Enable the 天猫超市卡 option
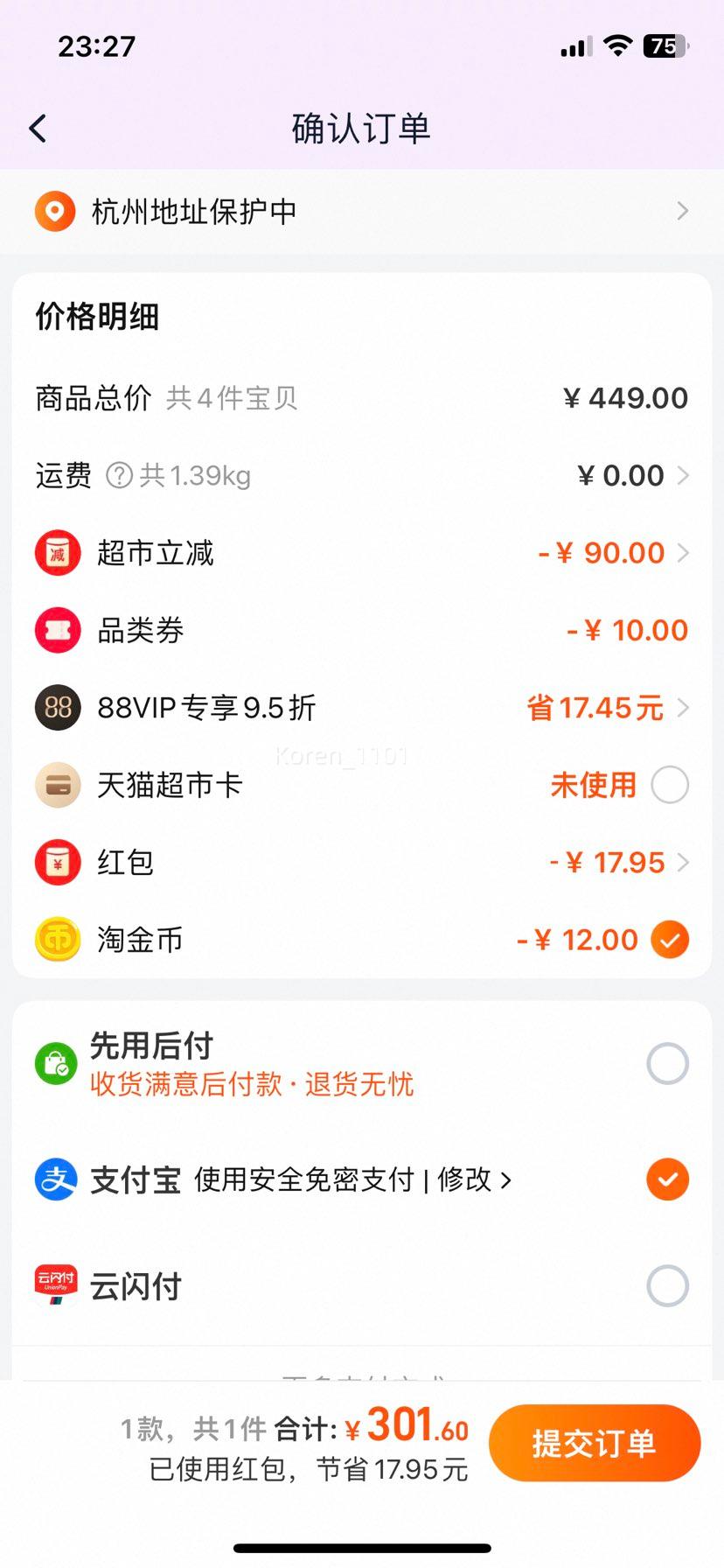This screenshot has width=724, height=1568. click(x=670, y=785)
